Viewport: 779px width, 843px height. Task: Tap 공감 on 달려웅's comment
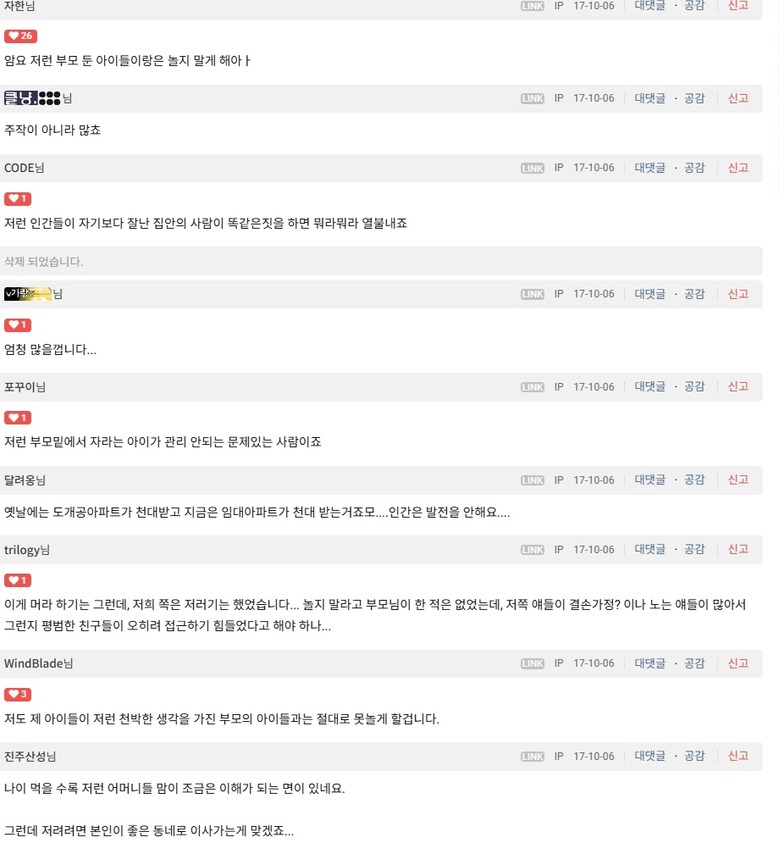tap(694, 479)
